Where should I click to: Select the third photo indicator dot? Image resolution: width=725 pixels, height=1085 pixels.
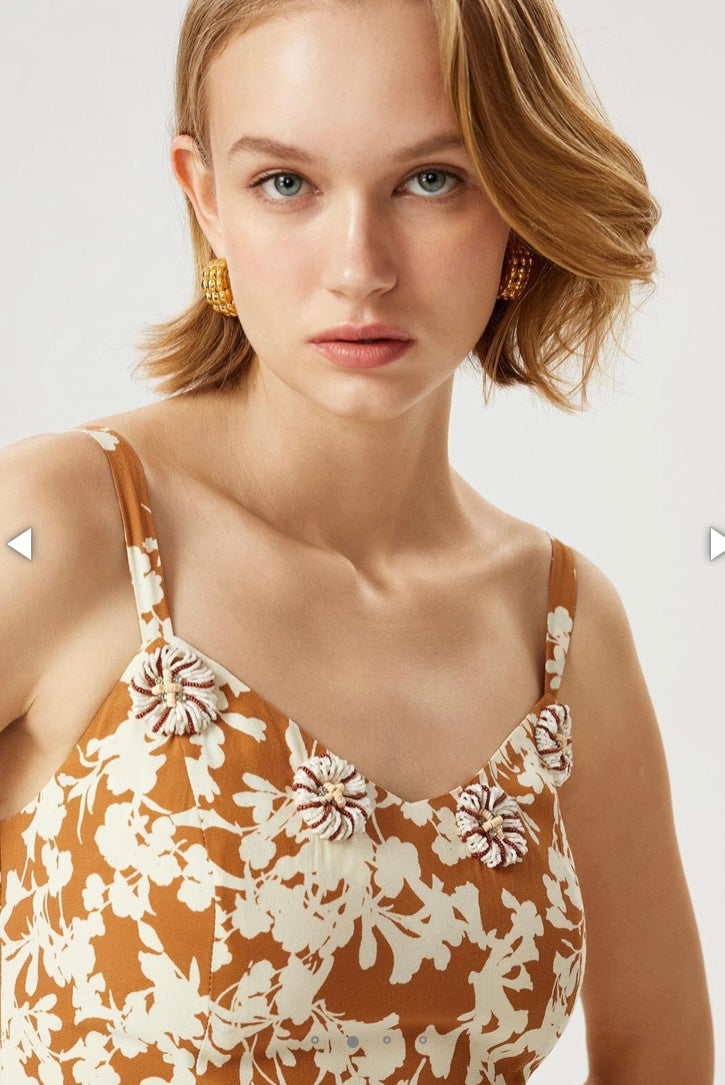[x=387, y=1040]
